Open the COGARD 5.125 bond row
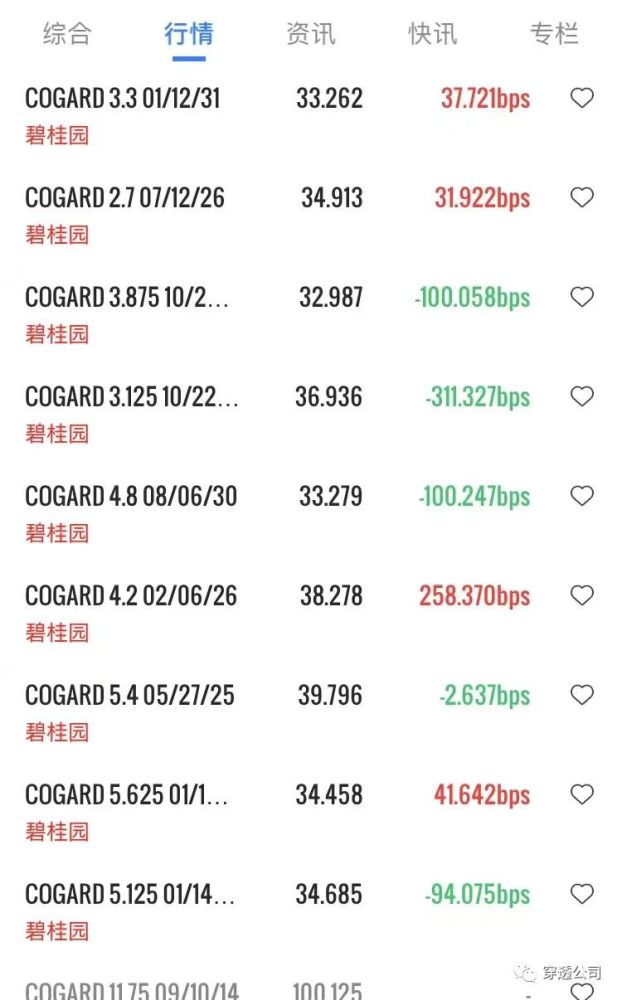Screen dimensions: 622x1000 pos(130,894)
